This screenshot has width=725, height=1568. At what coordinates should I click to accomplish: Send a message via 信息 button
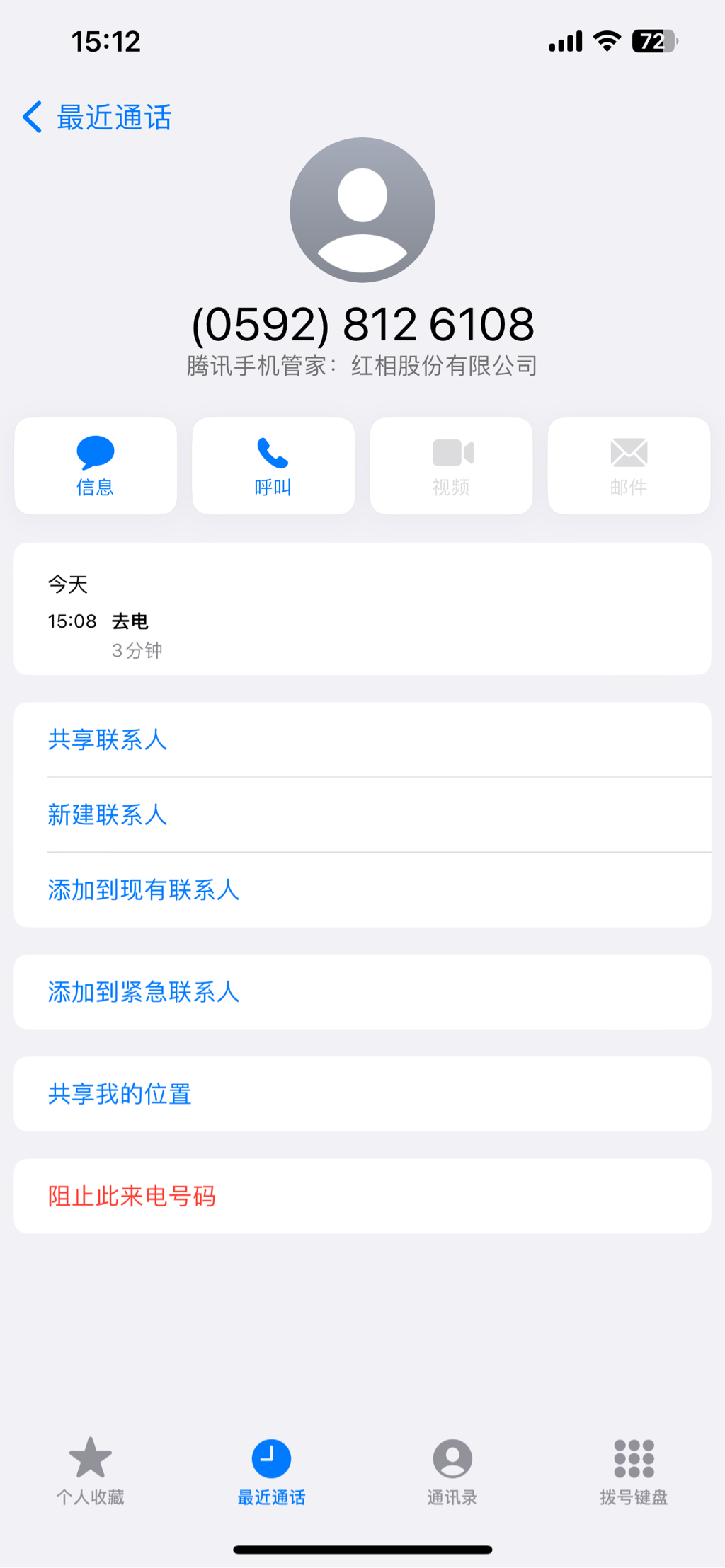[96, 466]
